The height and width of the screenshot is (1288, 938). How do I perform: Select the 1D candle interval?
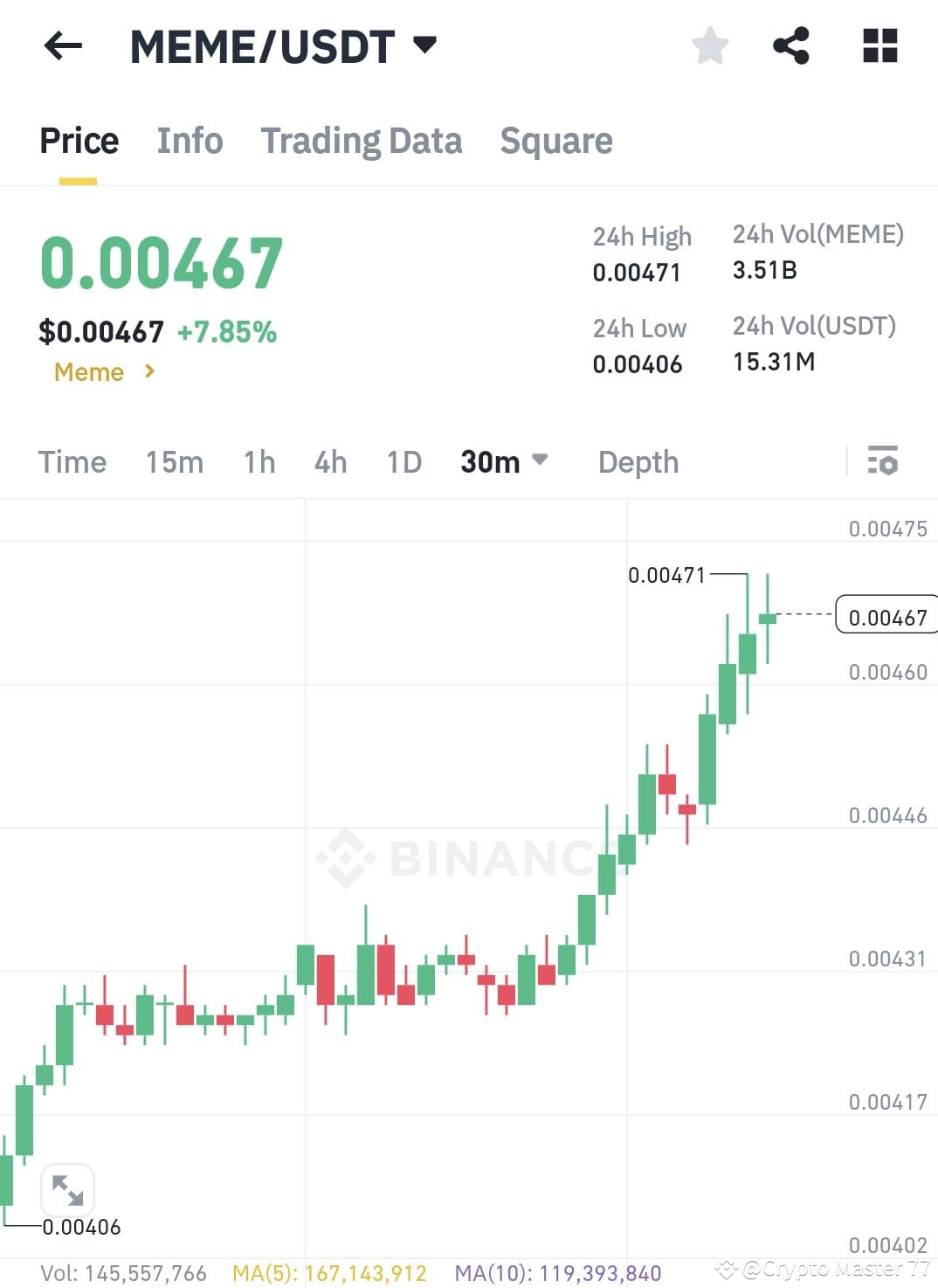403,461
